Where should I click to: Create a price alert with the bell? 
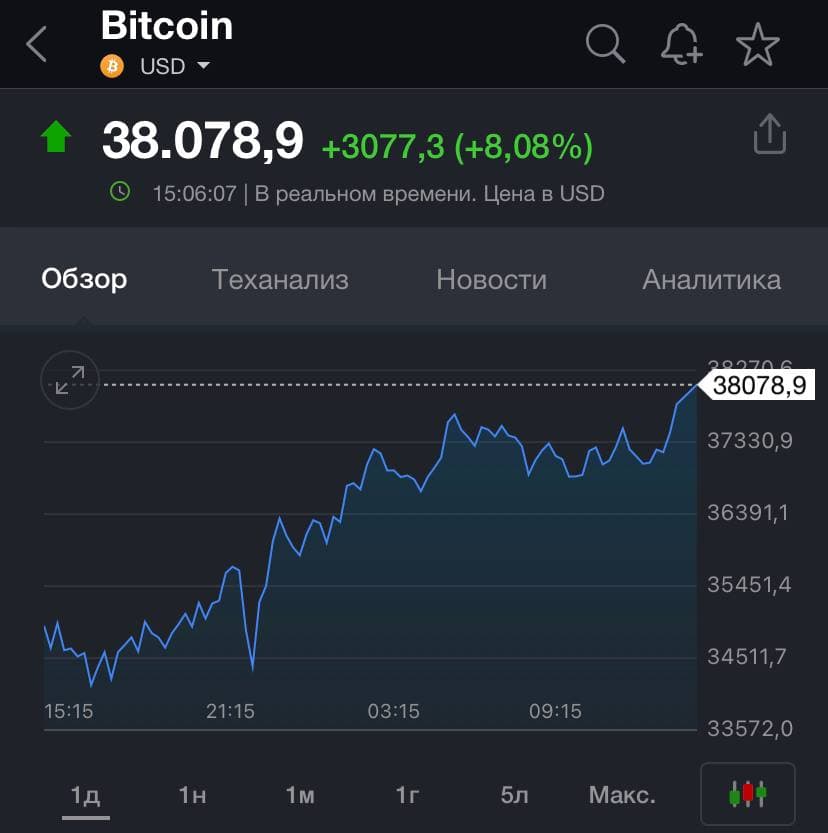(x=681, y=44)
